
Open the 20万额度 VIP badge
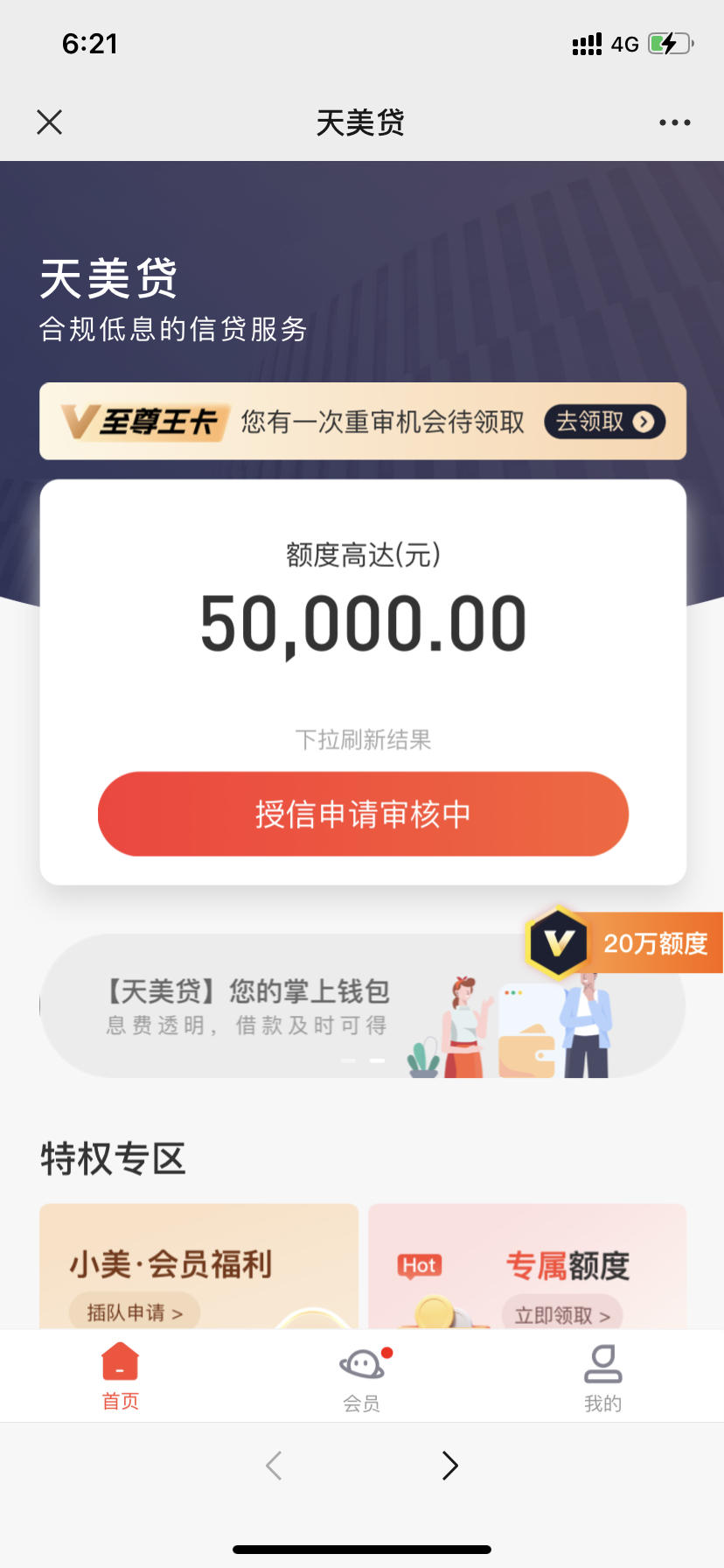point(623,942)
